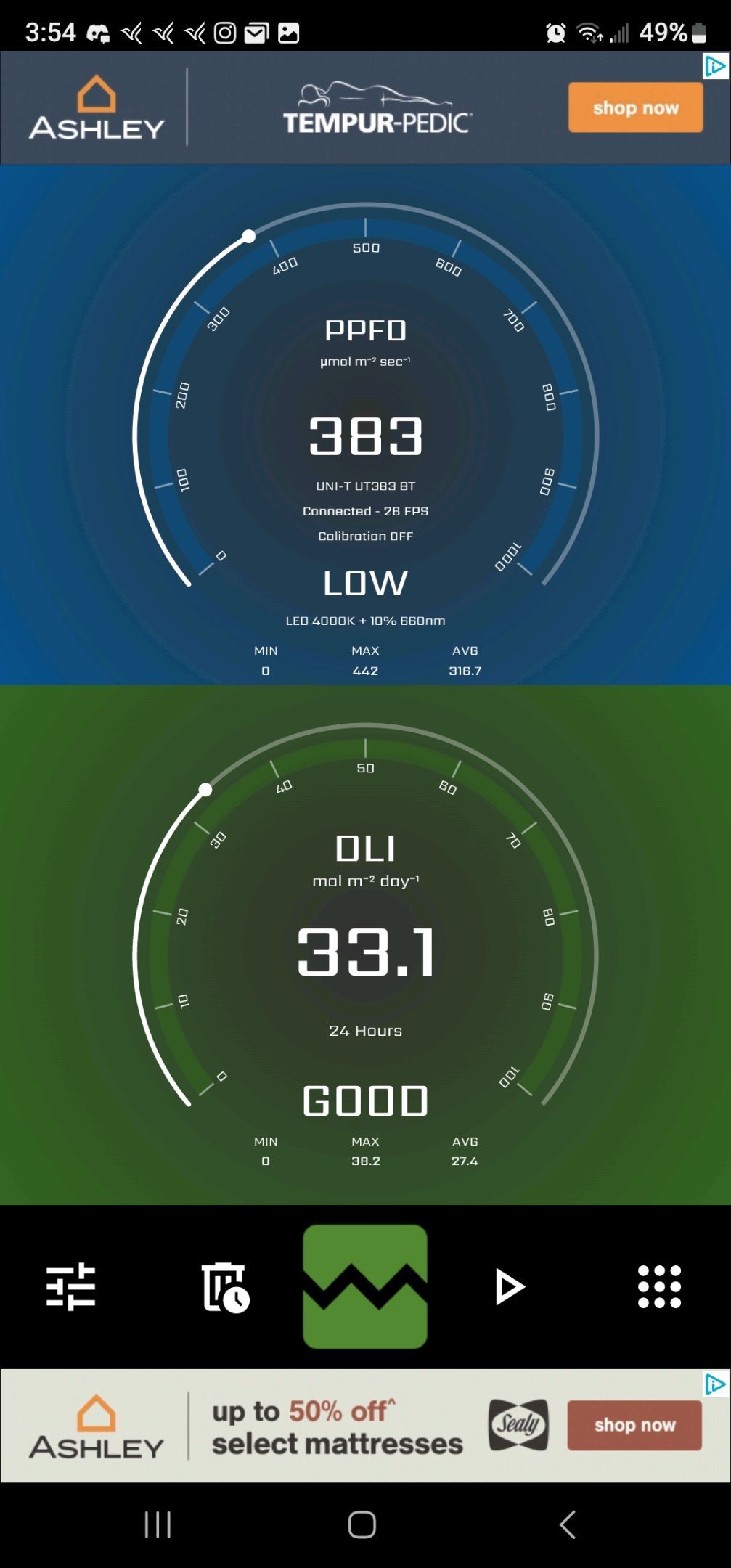Viewport: 731px width, 1568px height.
Task: Open the reset history timer icon
Action: [225, 1287]
